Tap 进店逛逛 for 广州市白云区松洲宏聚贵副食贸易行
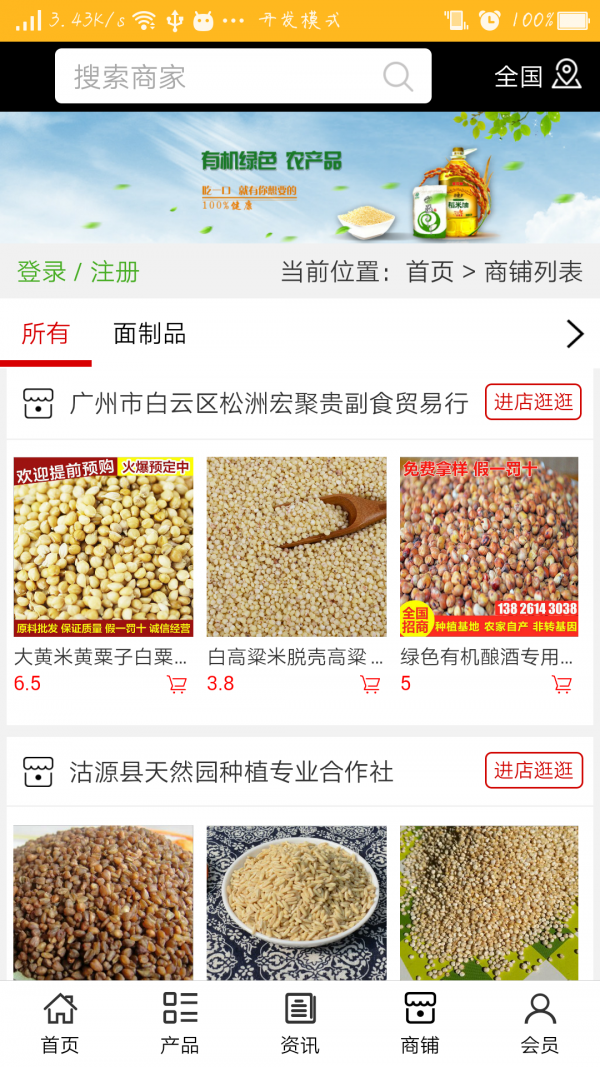600x1067 pixels. pyautogui.click(x=533, y=402)
